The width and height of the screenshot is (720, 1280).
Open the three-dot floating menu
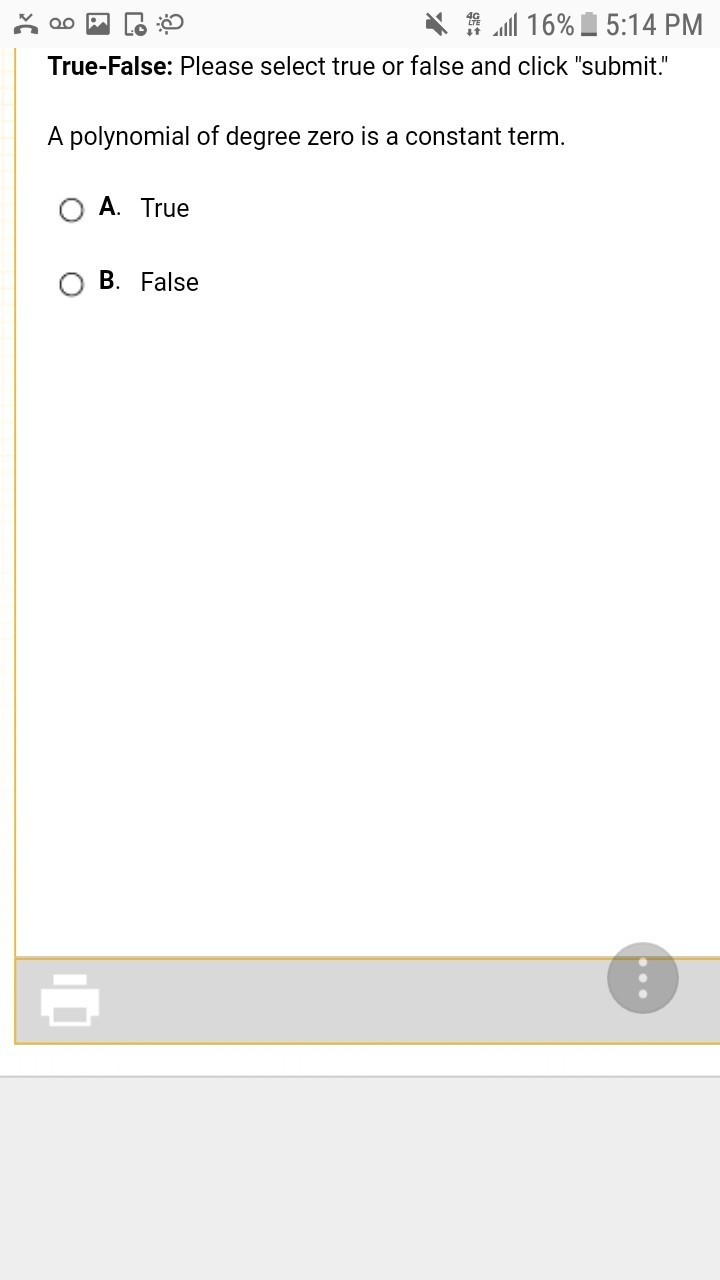coord(643,978)
